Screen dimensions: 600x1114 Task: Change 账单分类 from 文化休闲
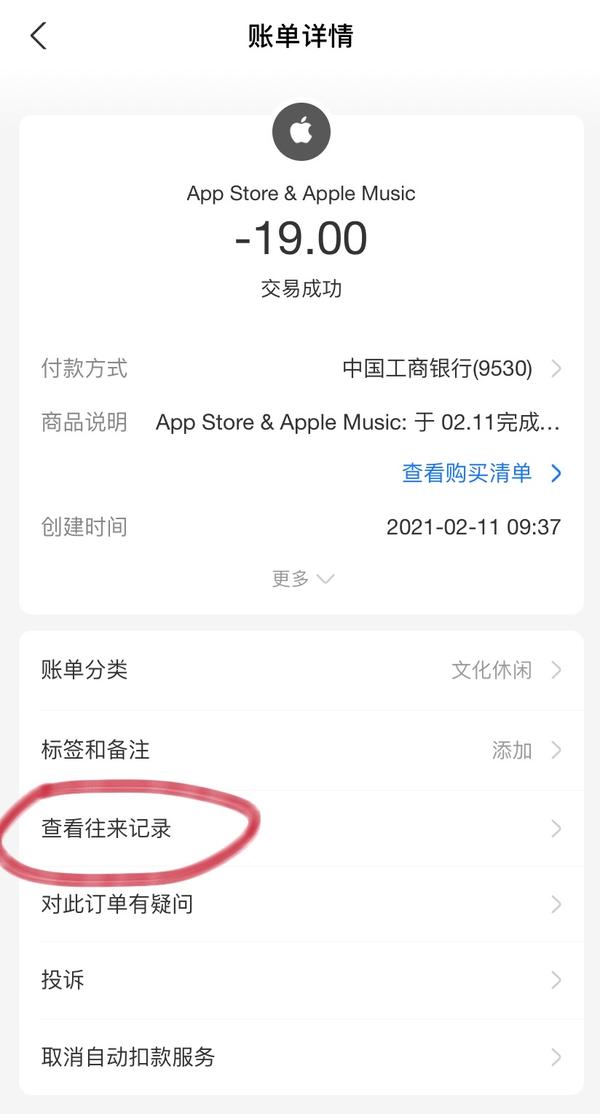click(x=300, y=670)
